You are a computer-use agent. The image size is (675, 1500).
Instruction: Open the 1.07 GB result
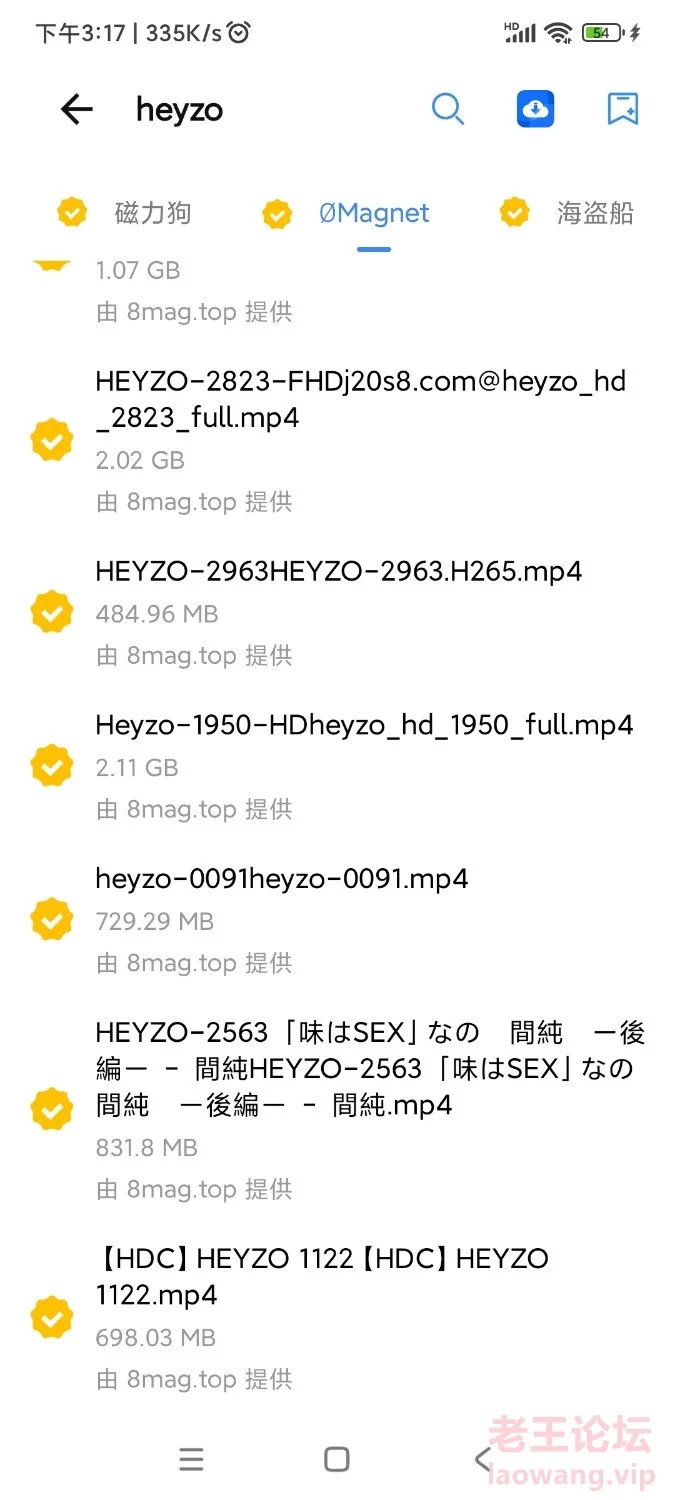(x=337, y=290)
